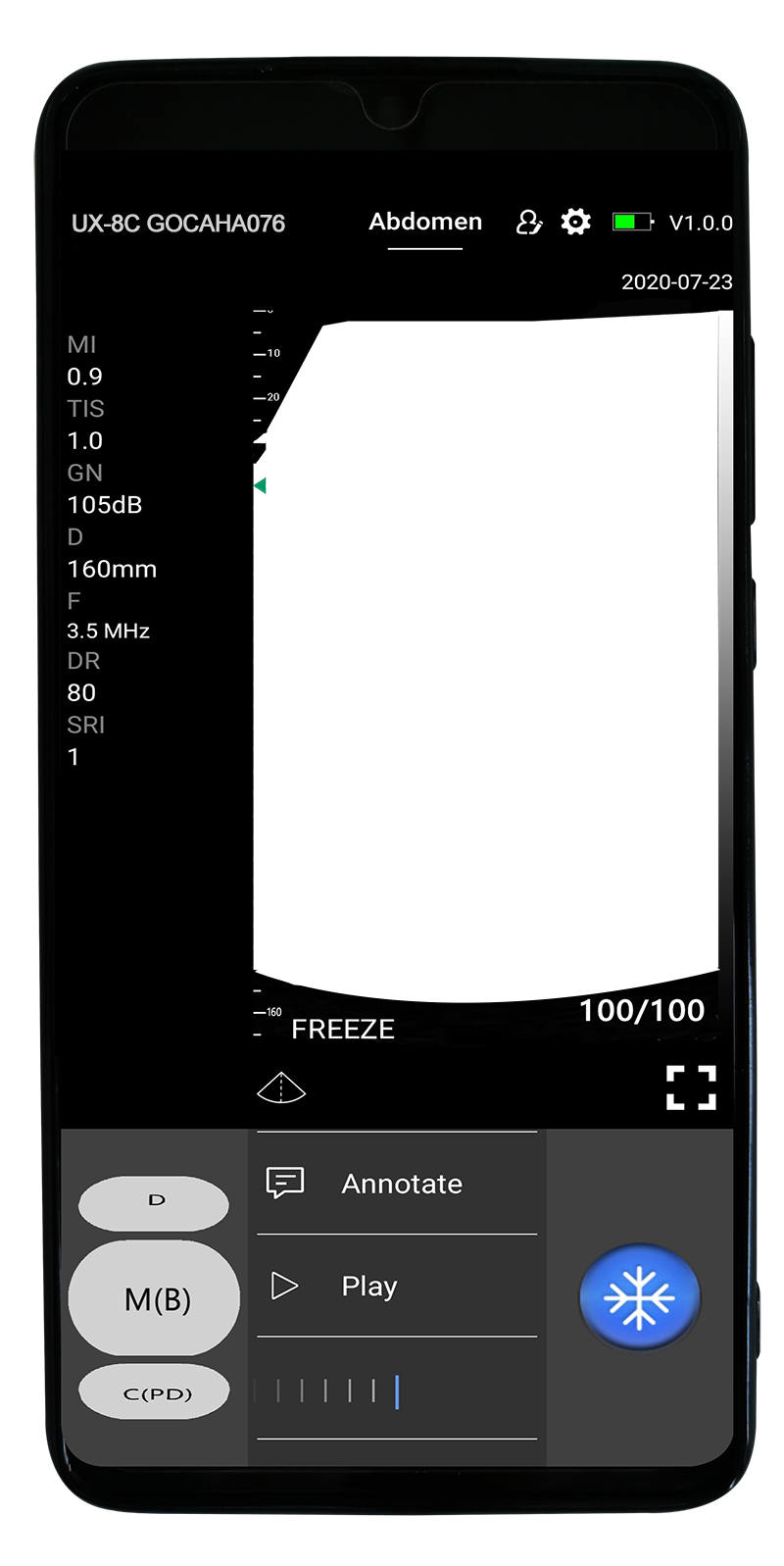
Task: Switch to C(PD) mode
Action: (155, 1392)
